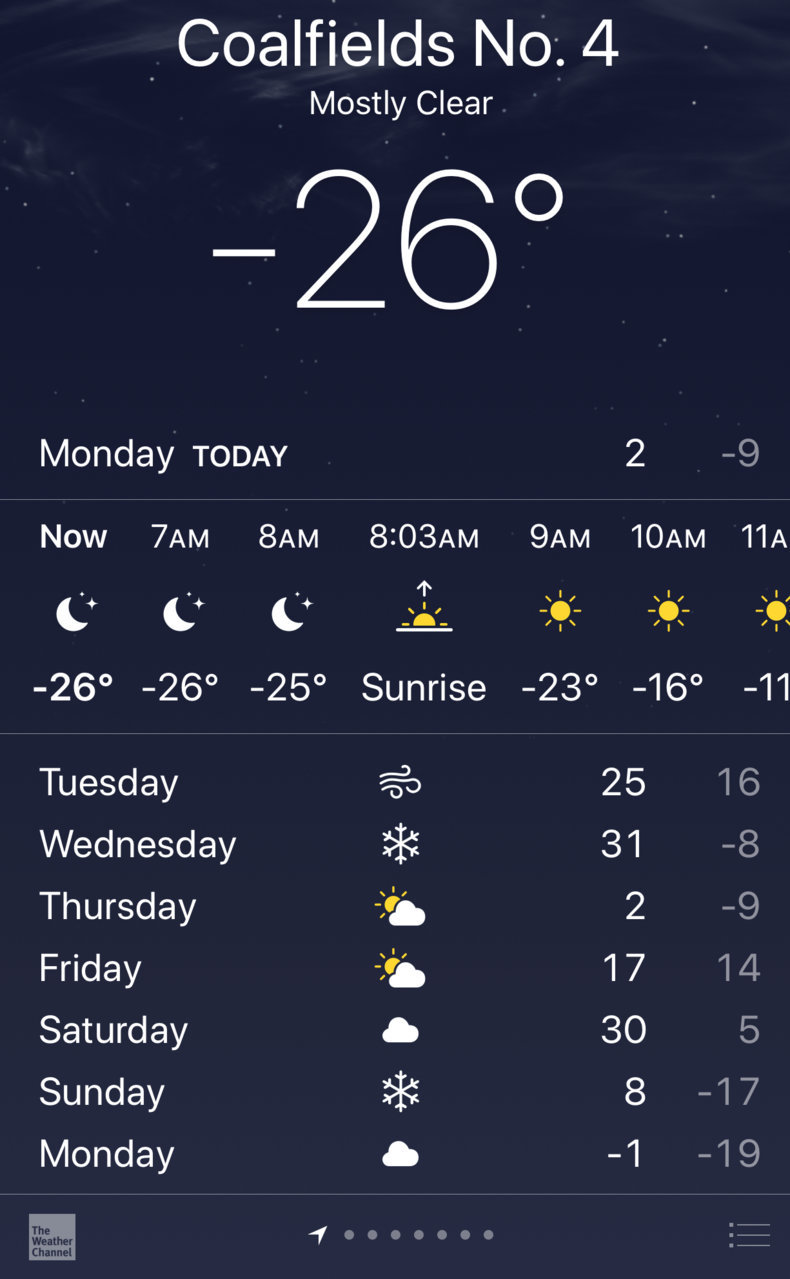Open the city list
This screenshot has width=790, height=1279.
[749, 1235]
